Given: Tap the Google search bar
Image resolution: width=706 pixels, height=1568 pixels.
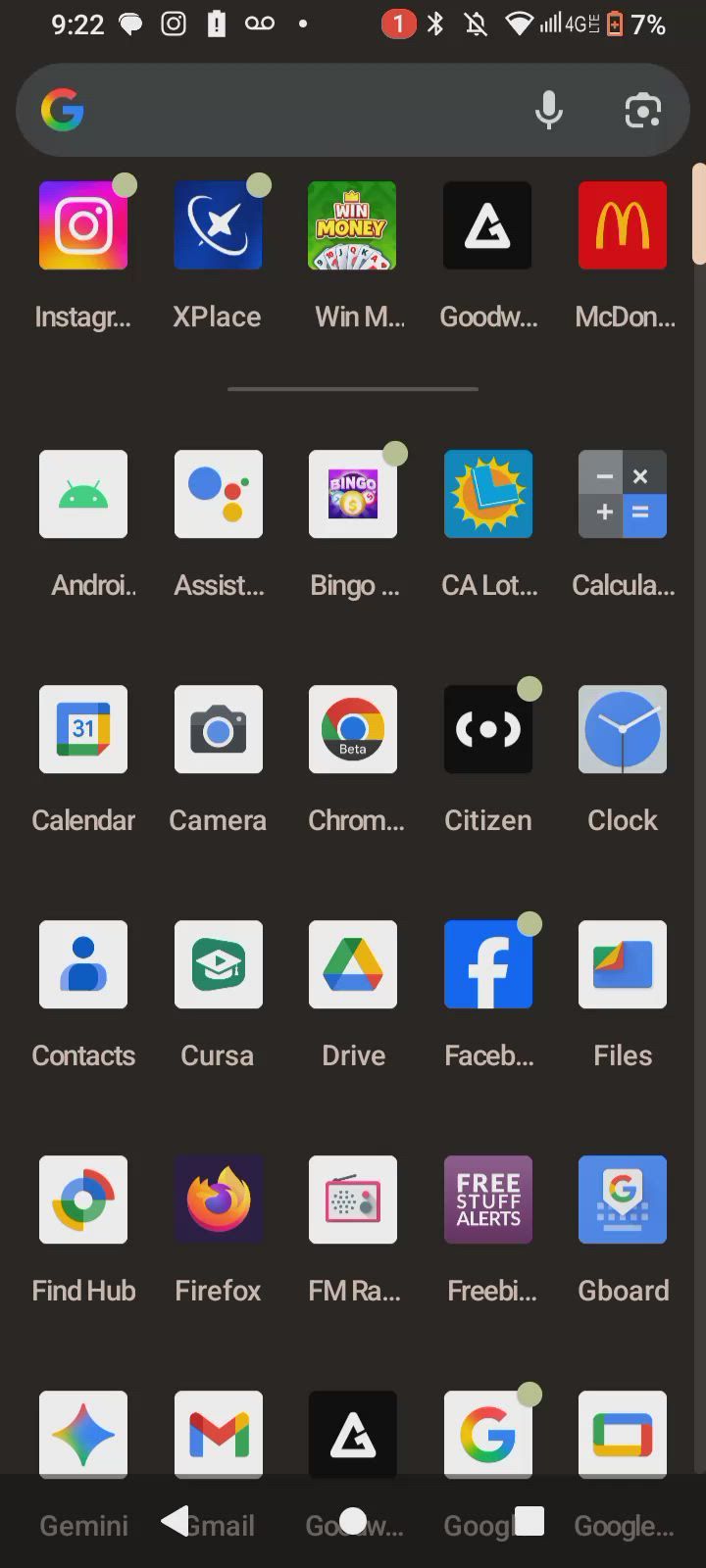Looking at the screenshot, I should 294,111.
